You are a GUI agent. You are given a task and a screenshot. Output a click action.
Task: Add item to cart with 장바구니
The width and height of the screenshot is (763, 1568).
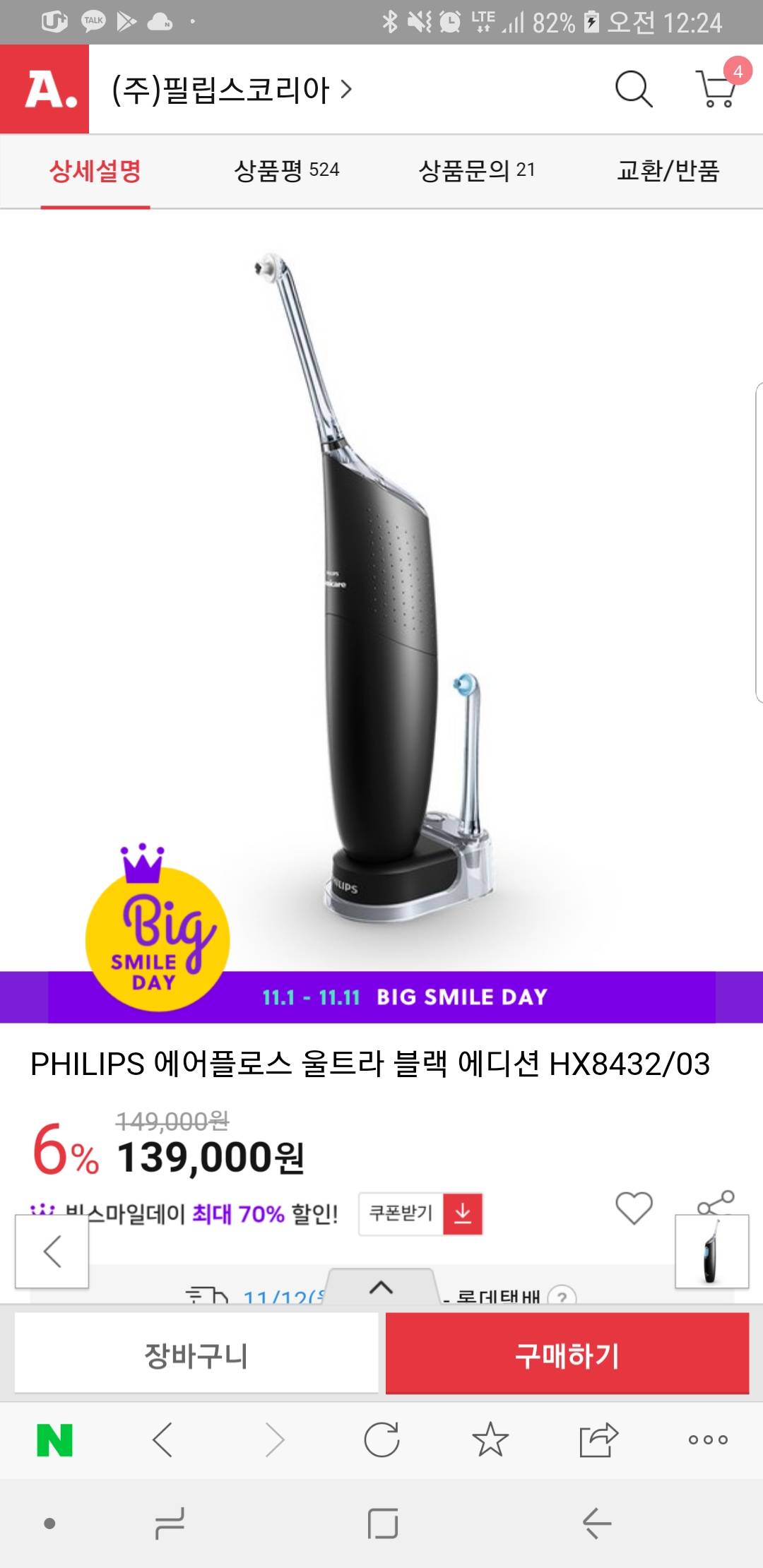196,1355
